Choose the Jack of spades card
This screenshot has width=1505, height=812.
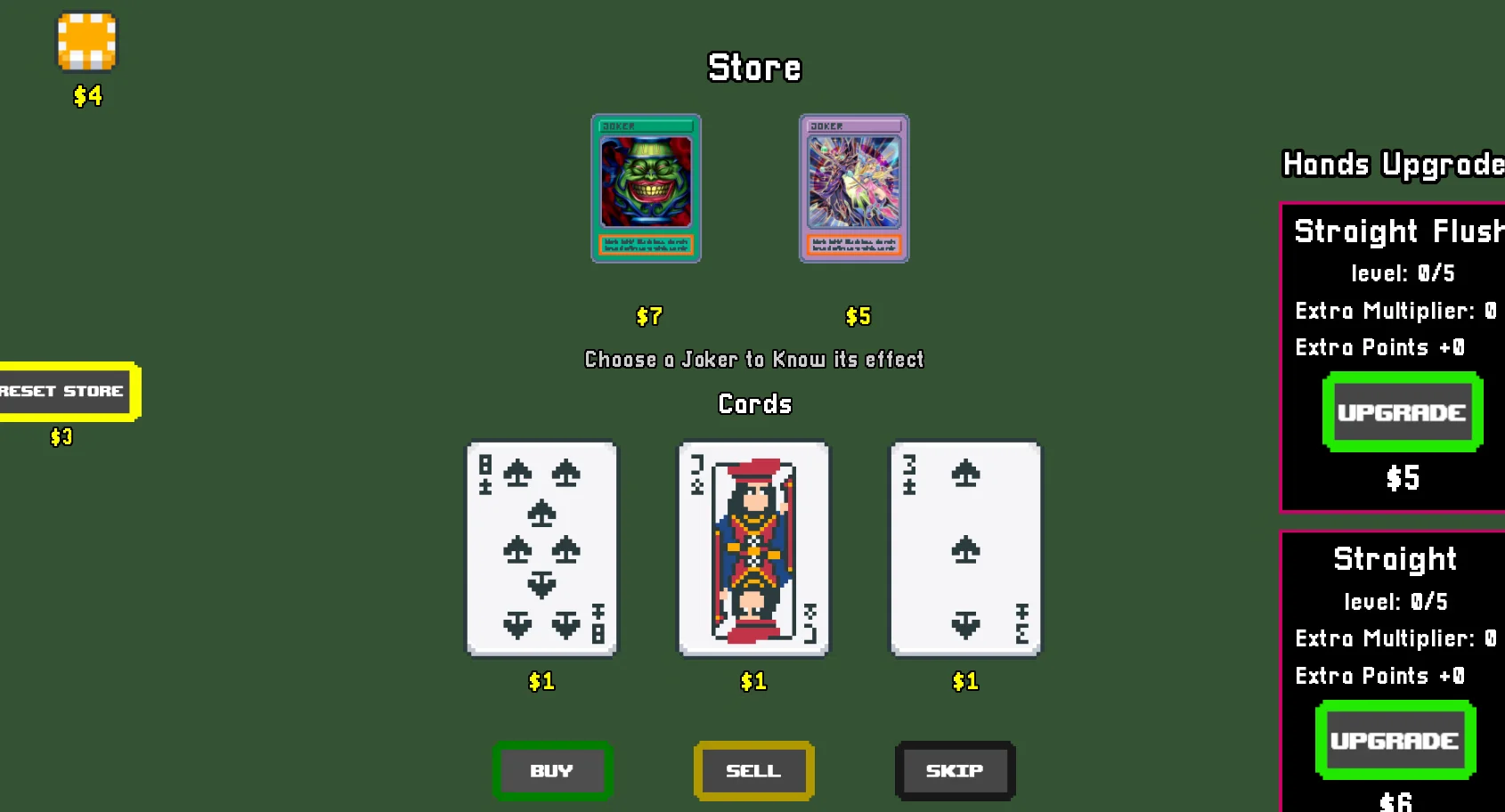[753, 548]
